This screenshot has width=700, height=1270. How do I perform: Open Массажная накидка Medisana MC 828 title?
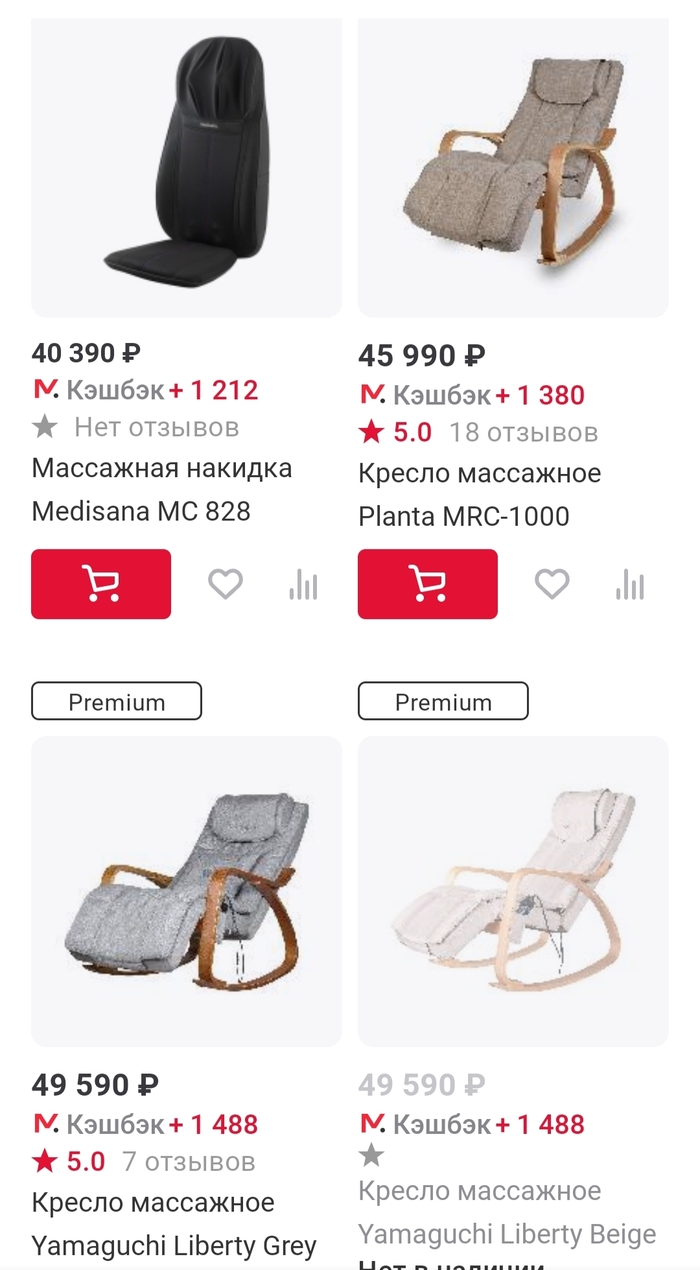coord(162,490)
